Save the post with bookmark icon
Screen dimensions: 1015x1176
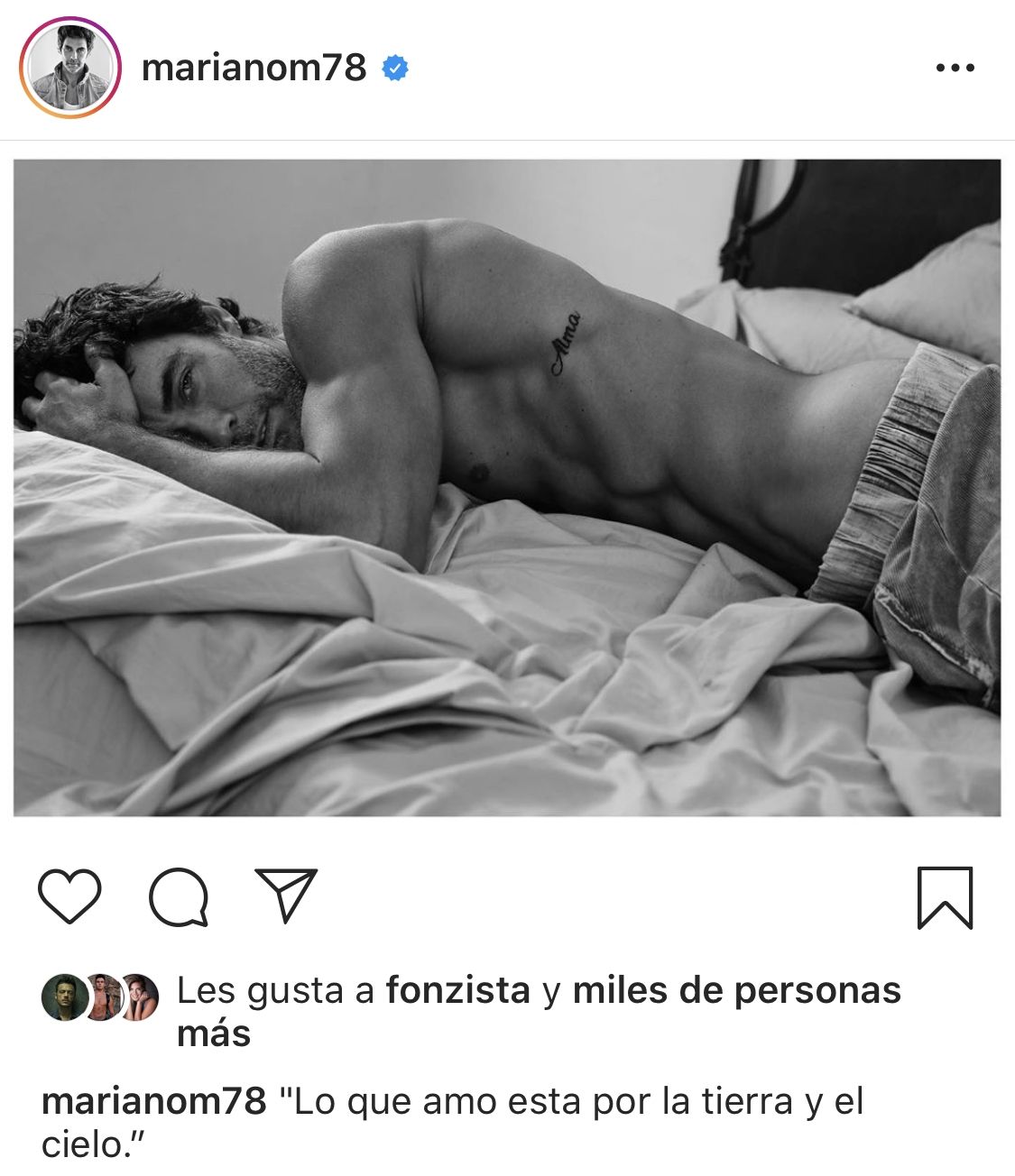pyautogui.click(x=945, y=897)
